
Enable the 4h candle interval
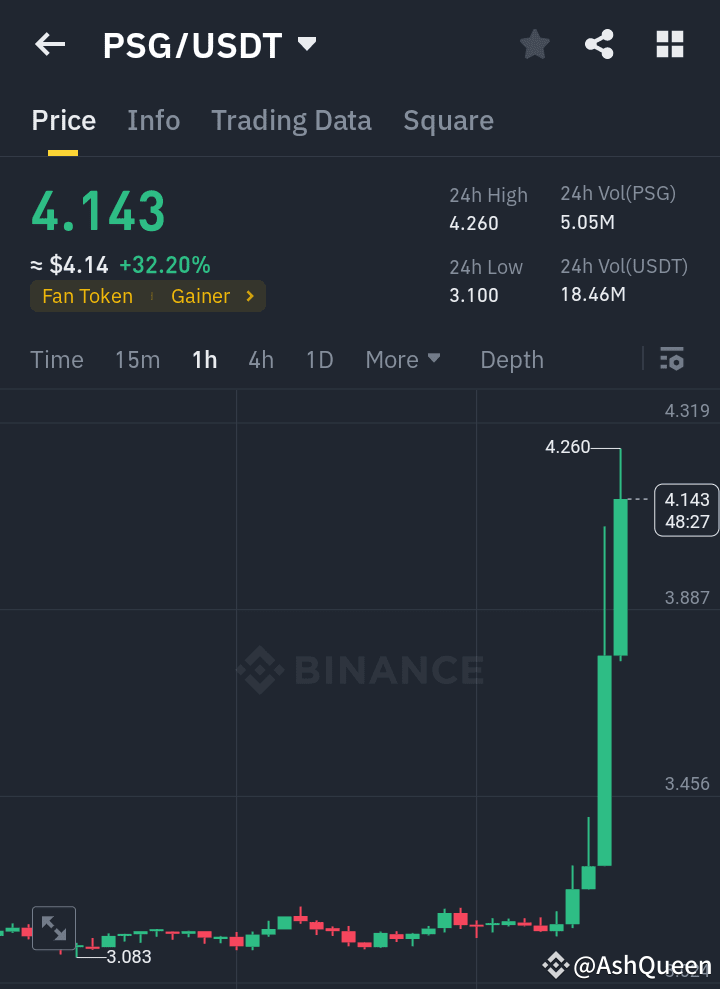(261, 359)
